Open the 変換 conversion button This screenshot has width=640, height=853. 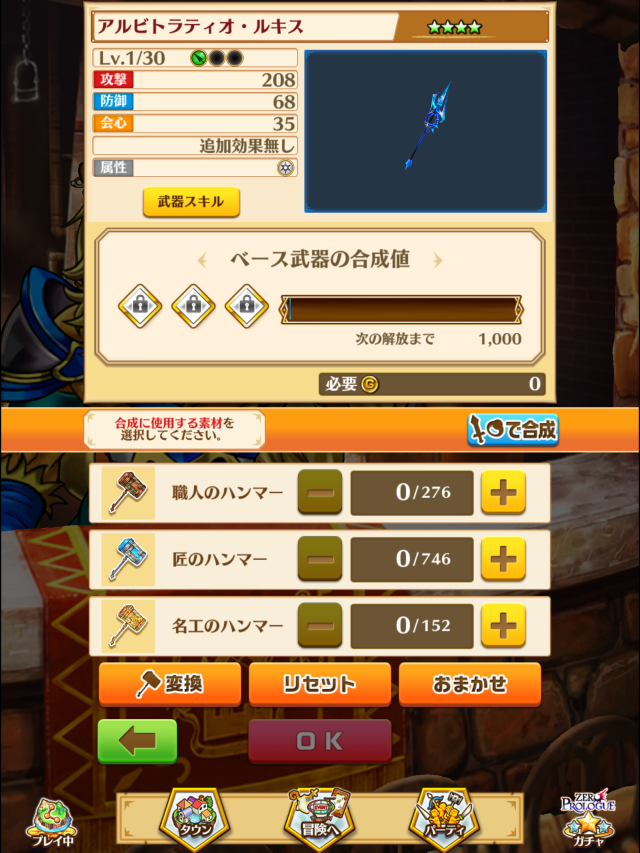click(170, 684)
